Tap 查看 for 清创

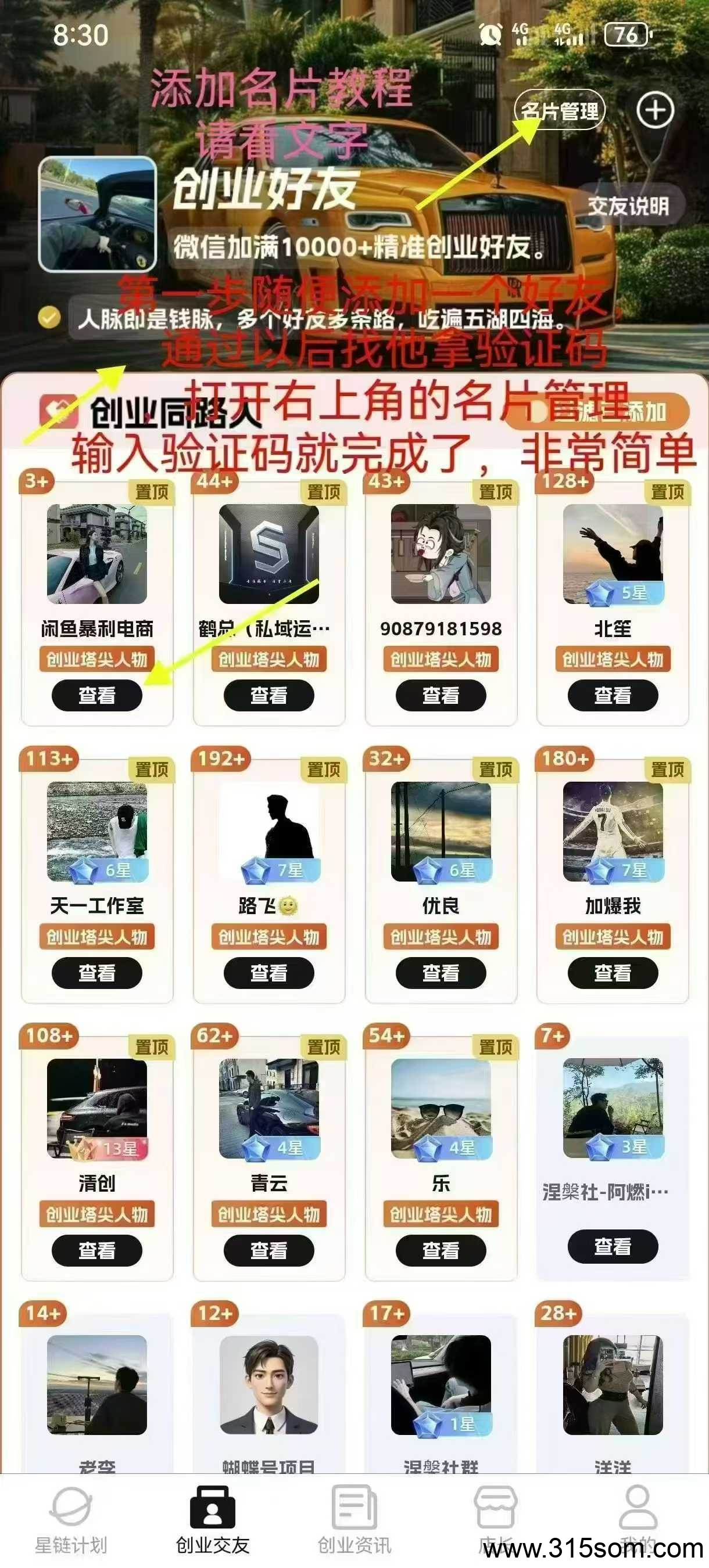coord(97,1250)
